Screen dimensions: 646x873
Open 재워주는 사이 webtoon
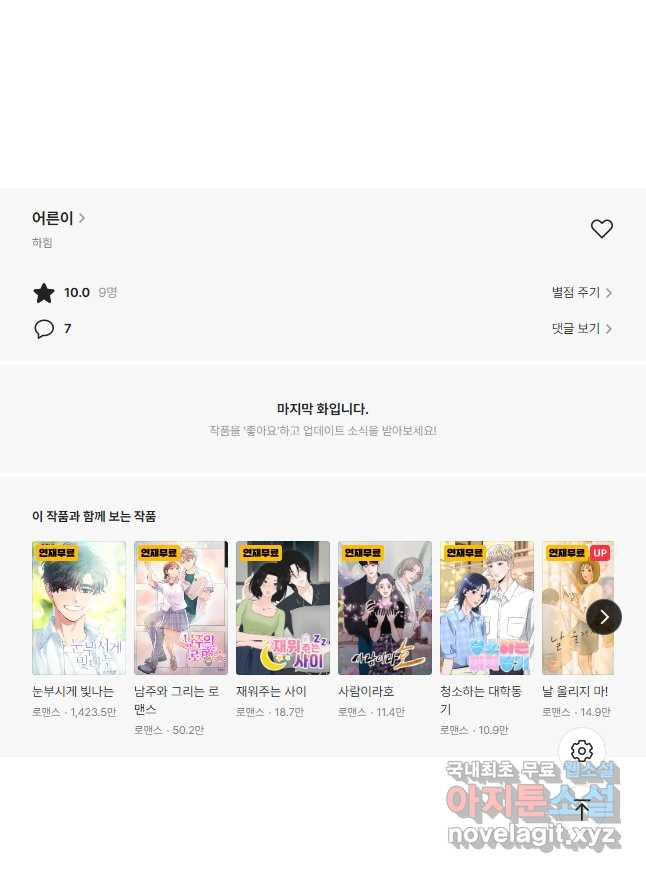click(283, 608)
